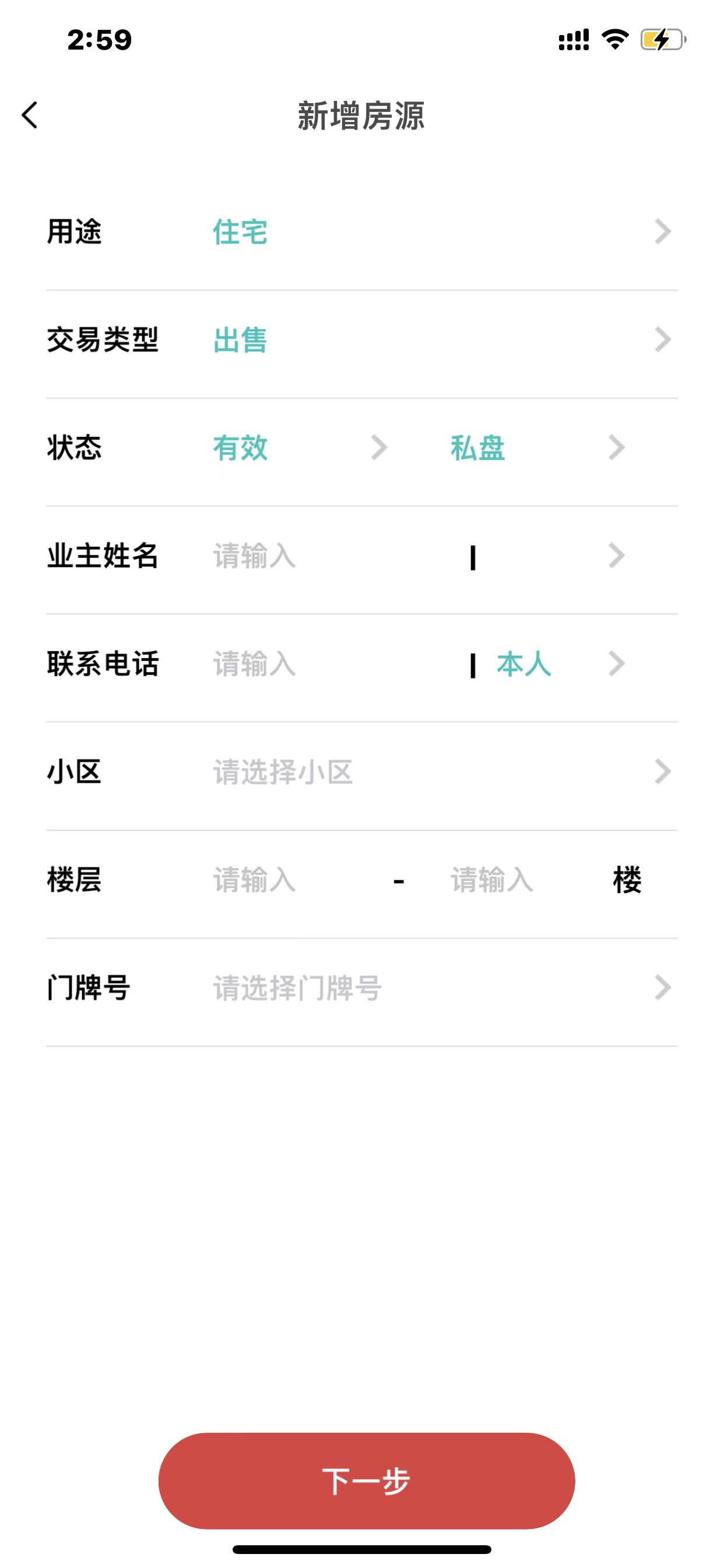
Task: Tap the battery icon in the status bar
Action: (662, 39)
